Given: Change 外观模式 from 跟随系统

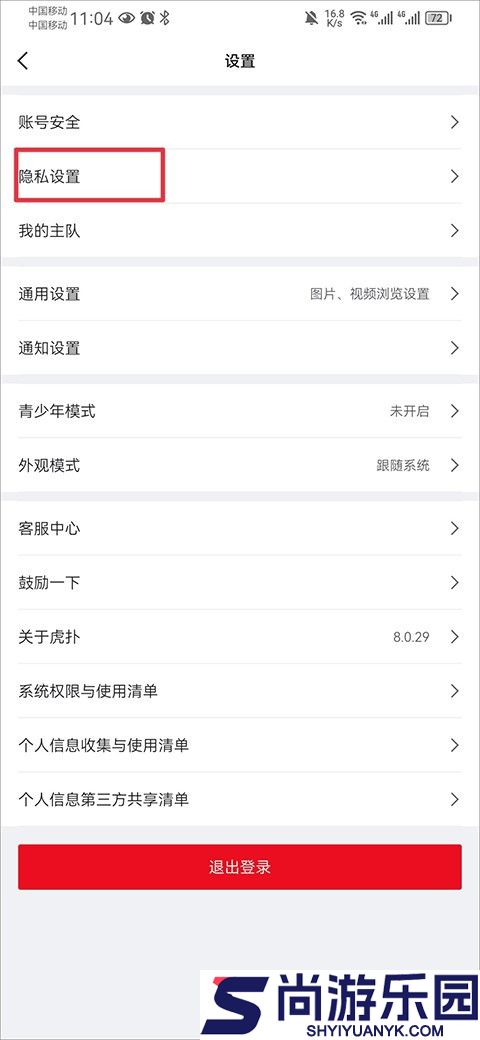Looking at the screenshot, I should [240, 466].
